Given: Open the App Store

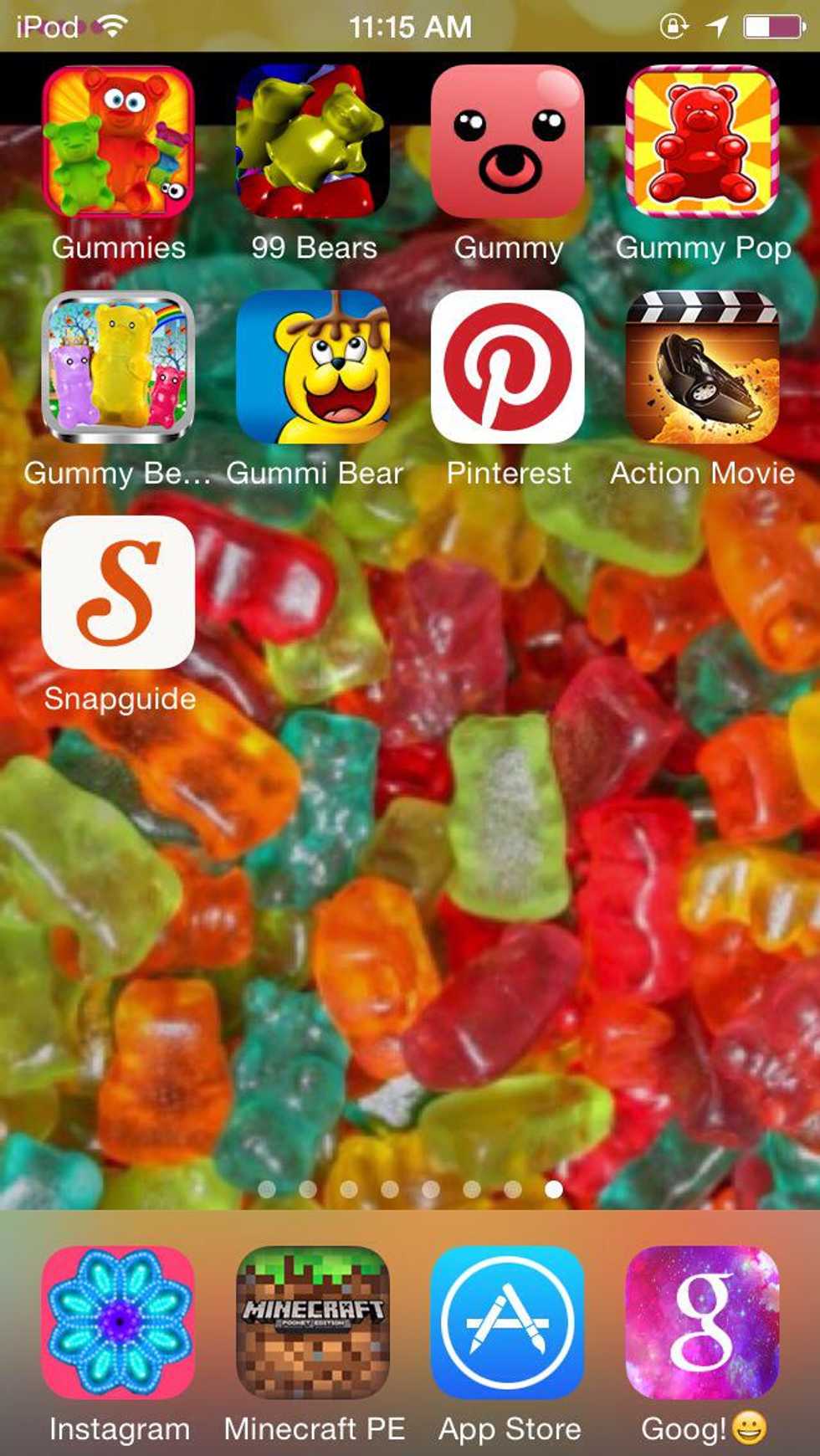Looking at the screenshot, I should [x=507, y=1322].
